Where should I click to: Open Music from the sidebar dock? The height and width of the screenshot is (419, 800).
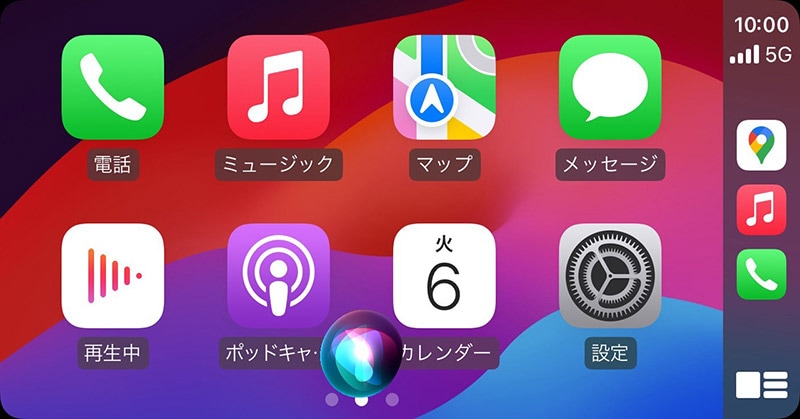click(x=761, y=209)
